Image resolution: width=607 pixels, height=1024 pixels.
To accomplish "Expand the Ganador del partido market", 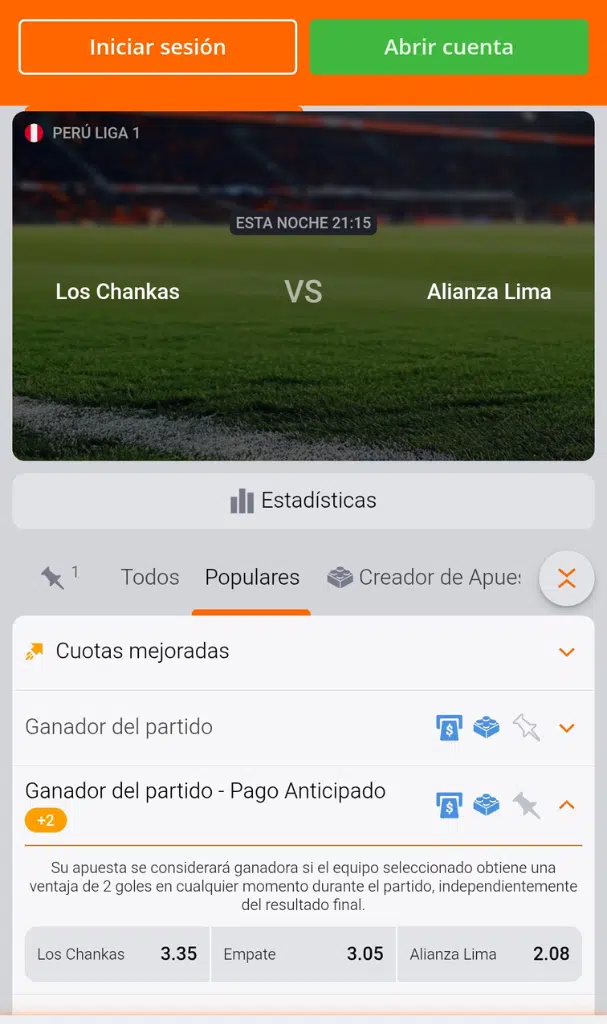I will 567,728.
